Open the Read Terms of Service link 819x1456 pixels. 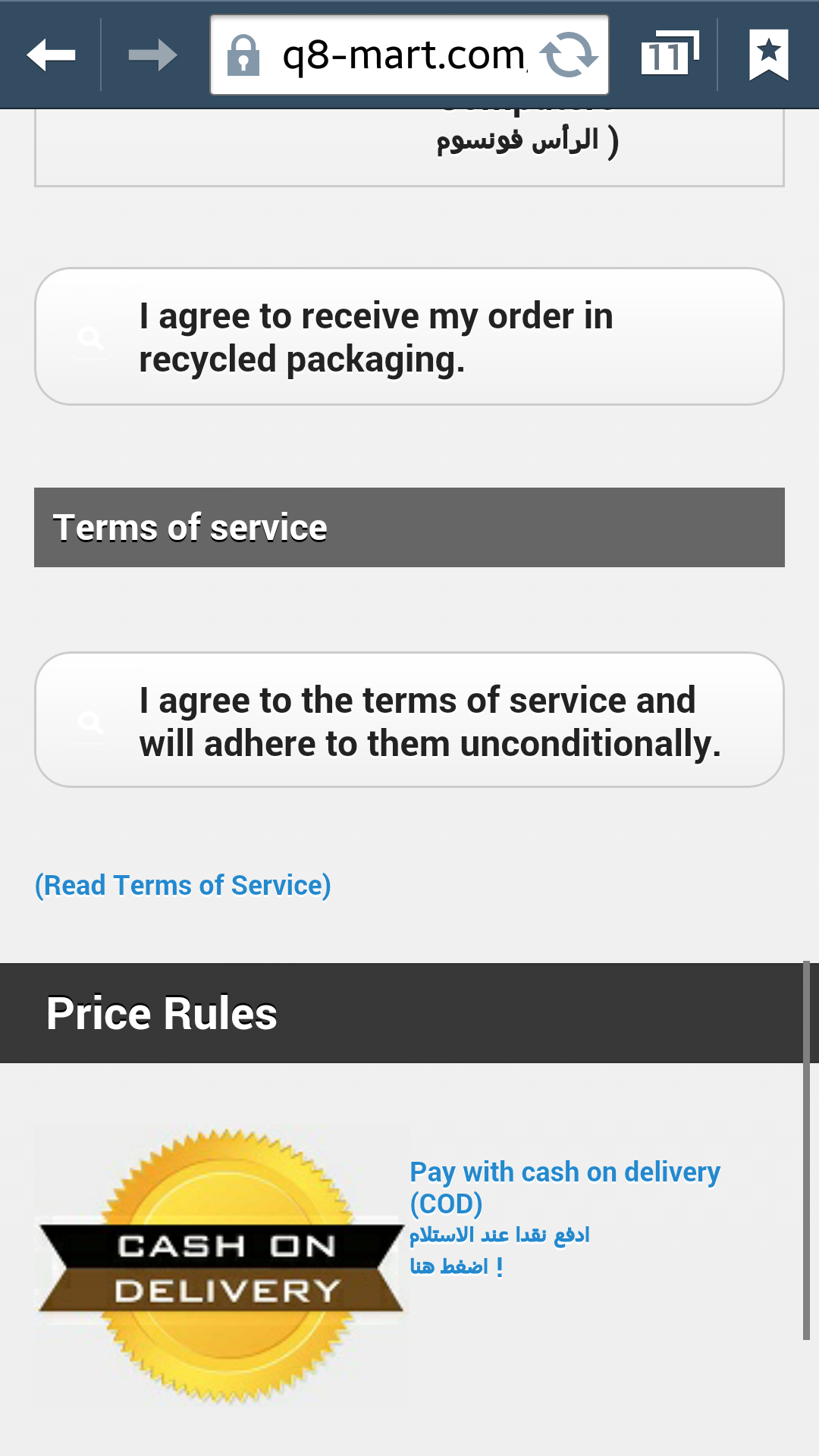(183, 885)
